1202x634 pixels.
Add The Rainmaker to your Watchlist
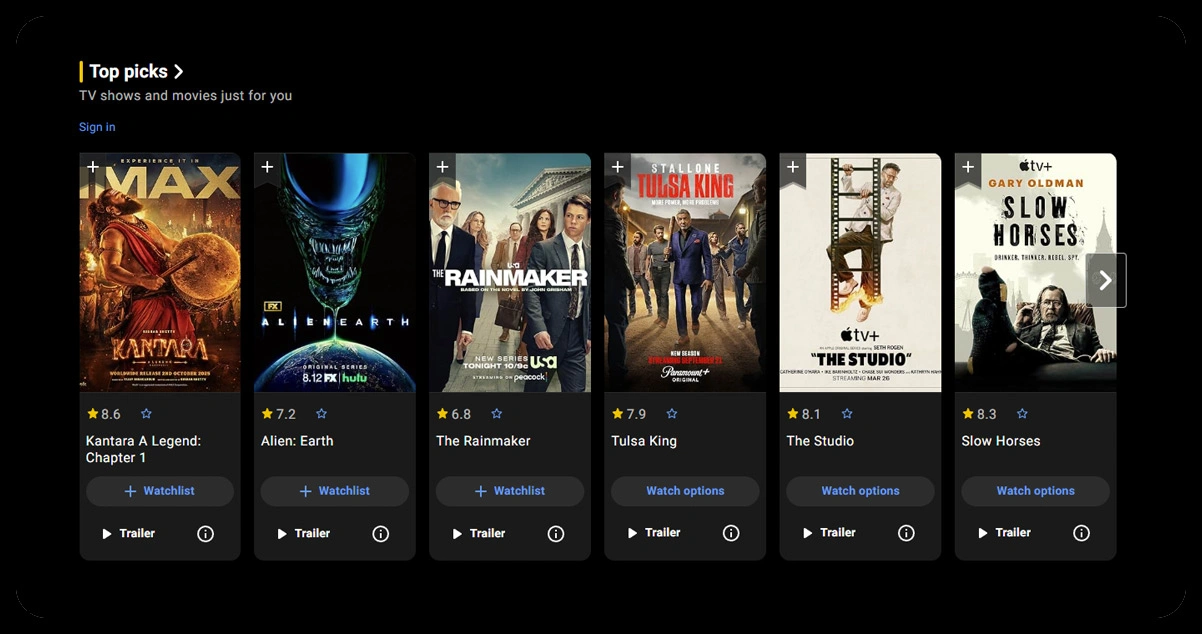510,491
